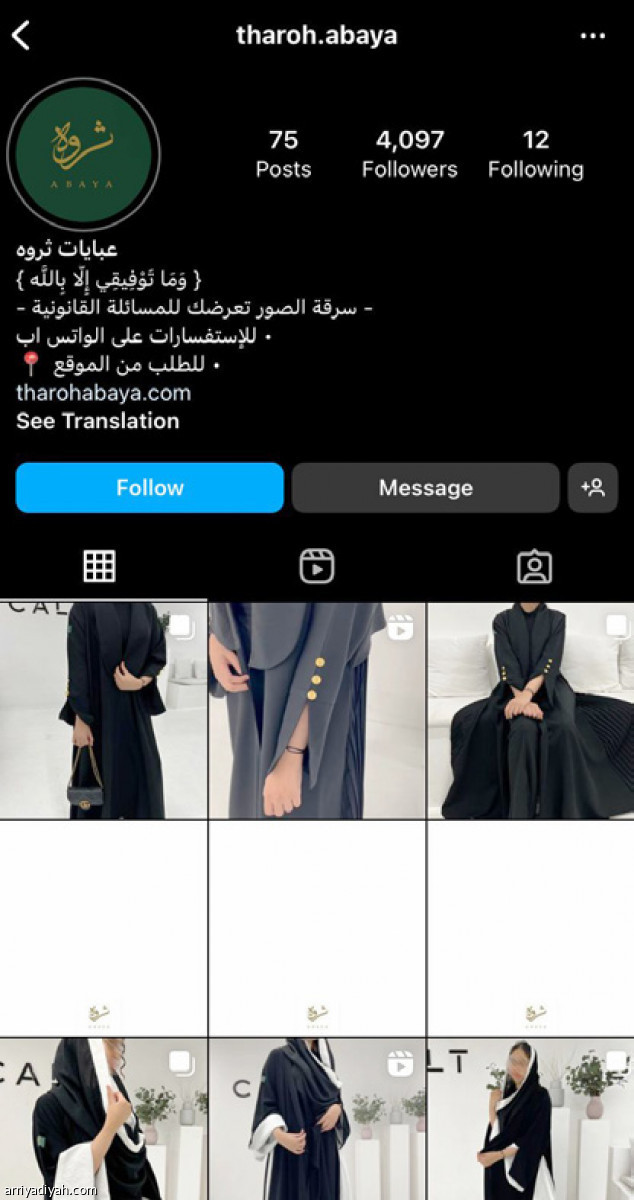634x1200 pixels.
Task: Open the three-dot overflow menu
Action: 592,36
